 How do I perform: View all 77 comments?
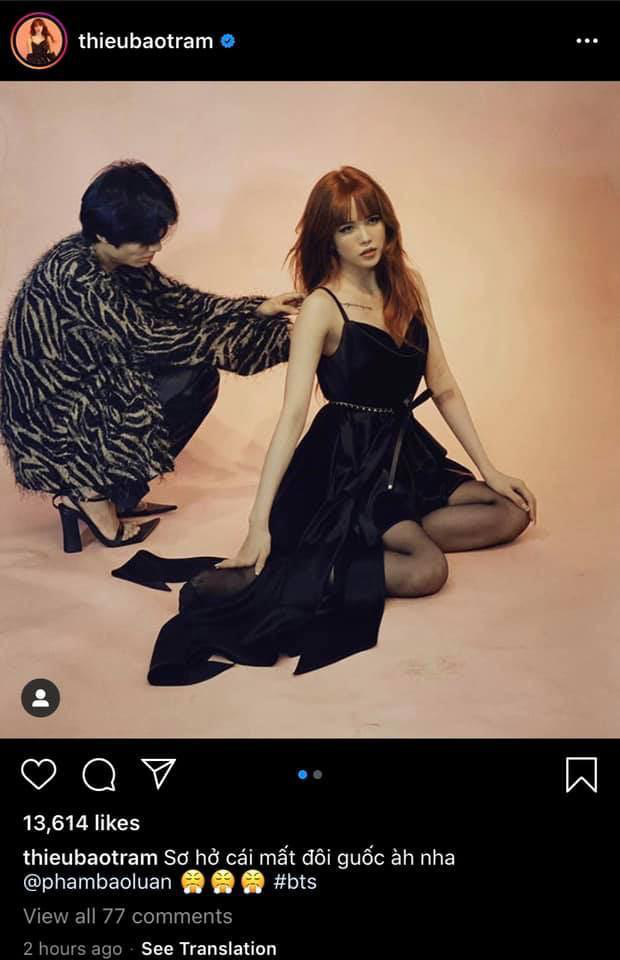127,916
